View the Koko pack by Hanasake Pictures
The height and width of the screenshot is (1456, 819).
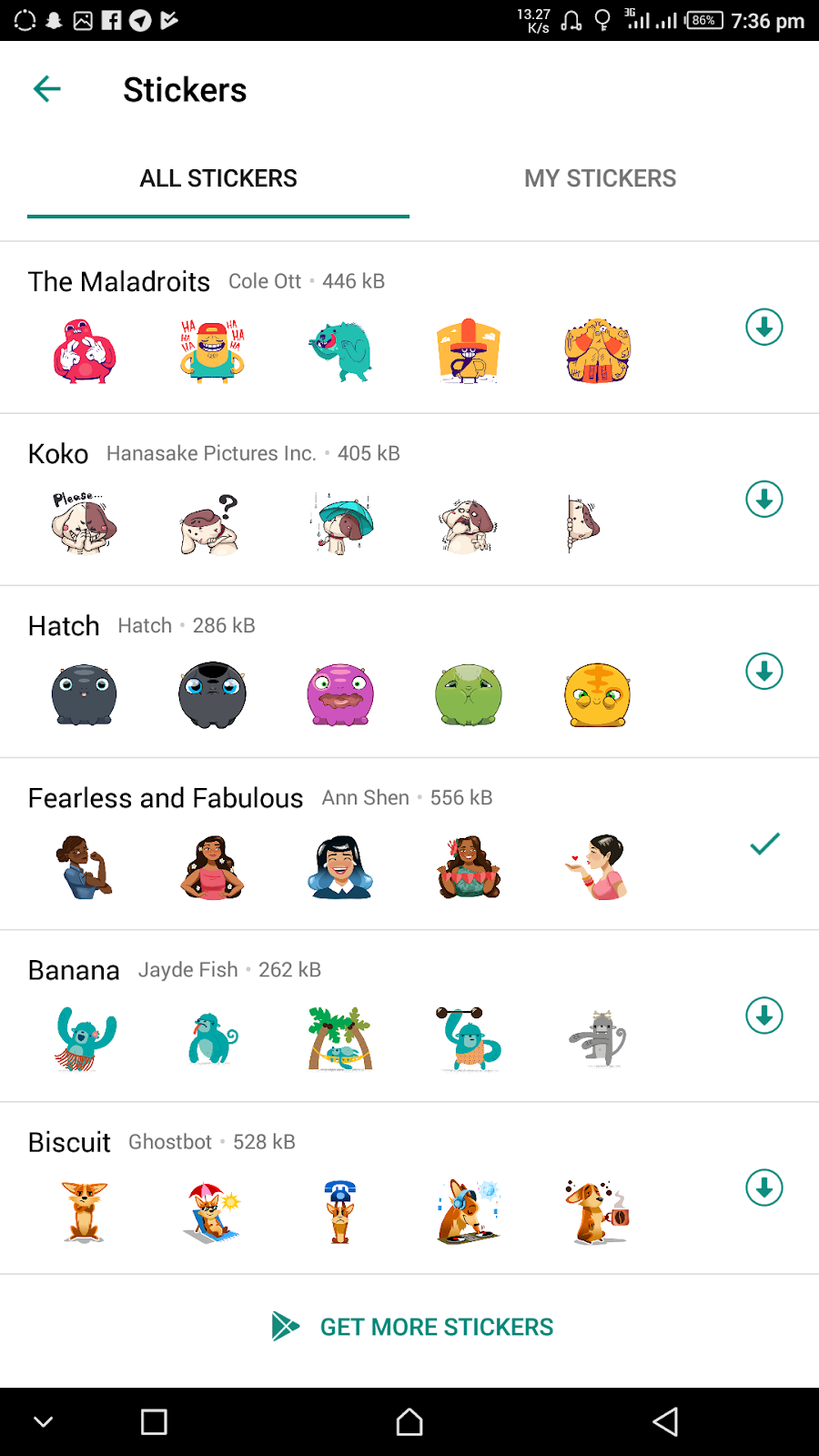409,500
